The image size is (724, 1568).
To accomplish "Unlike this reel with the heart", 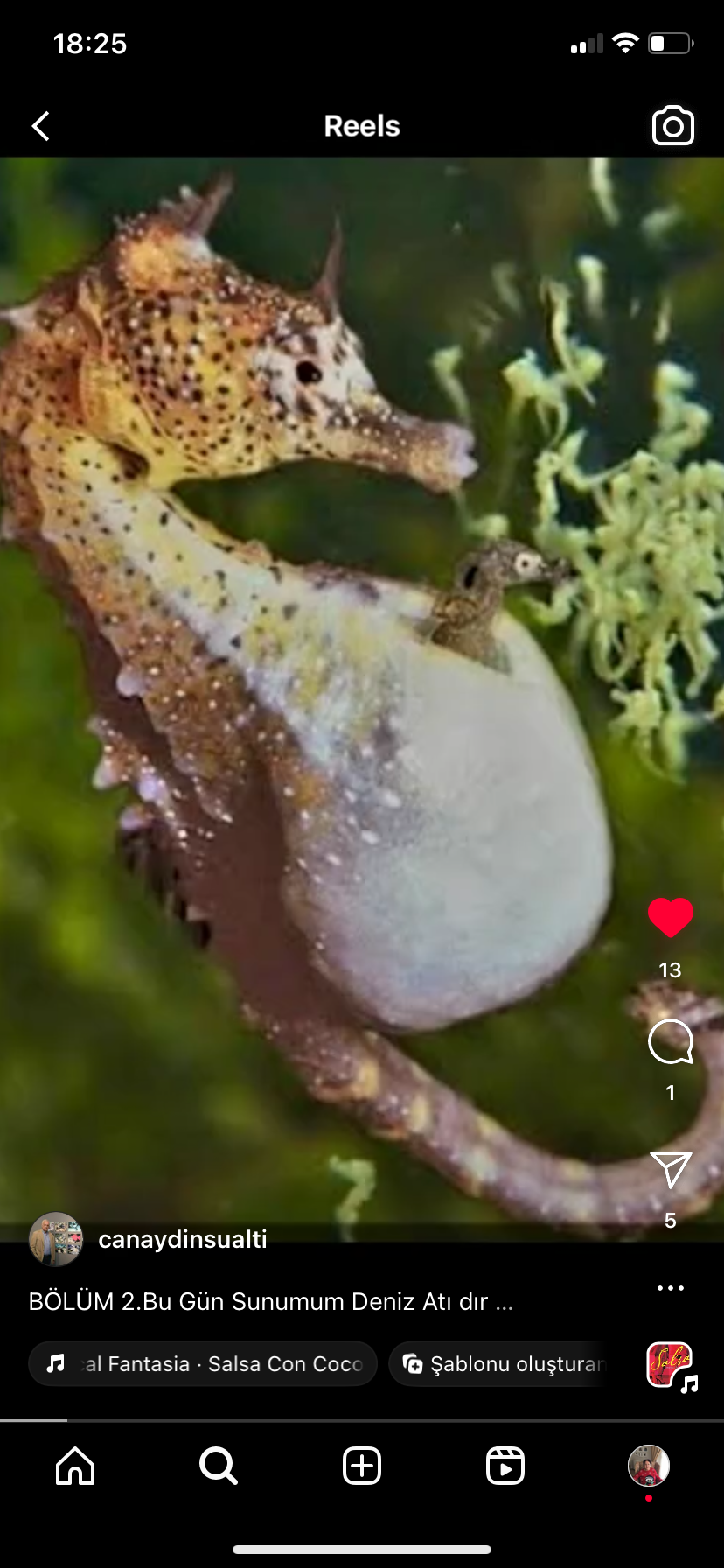I will (671, 917).
